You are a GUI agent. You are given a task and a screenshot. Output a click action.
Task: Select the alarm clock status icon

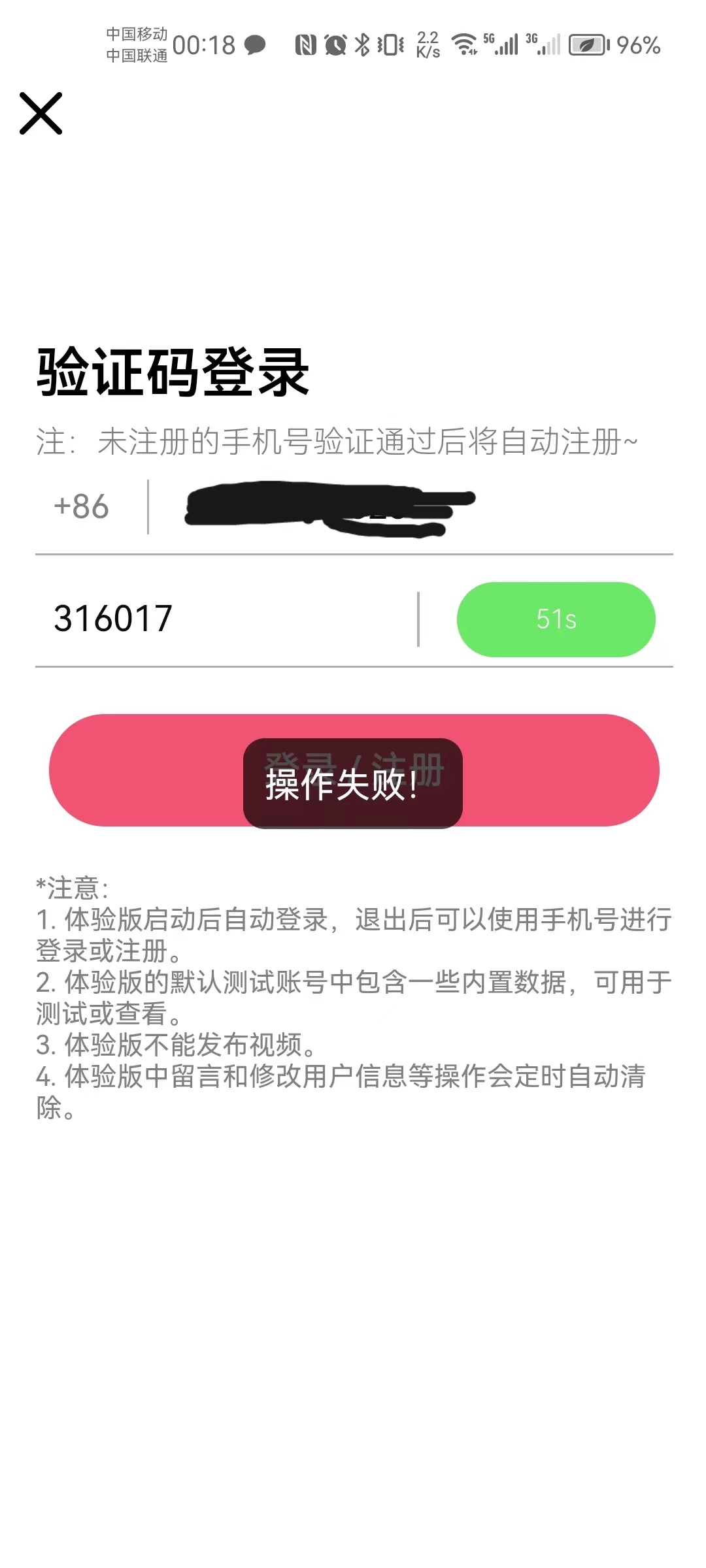point(335,44)
